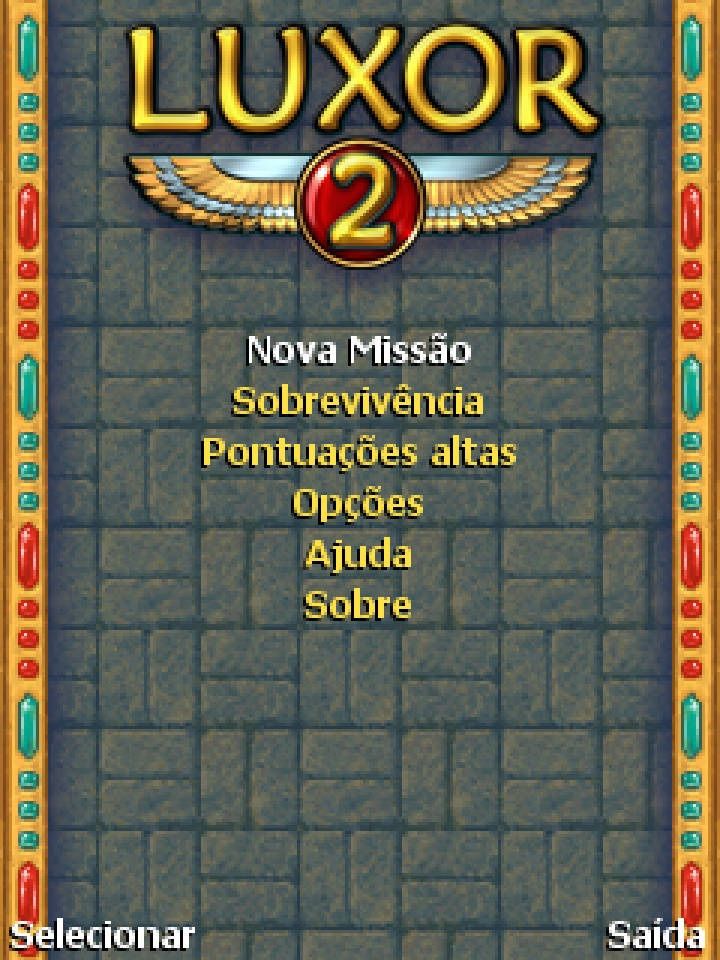Tap the Selecionar softkey

[x=102, y=936]
